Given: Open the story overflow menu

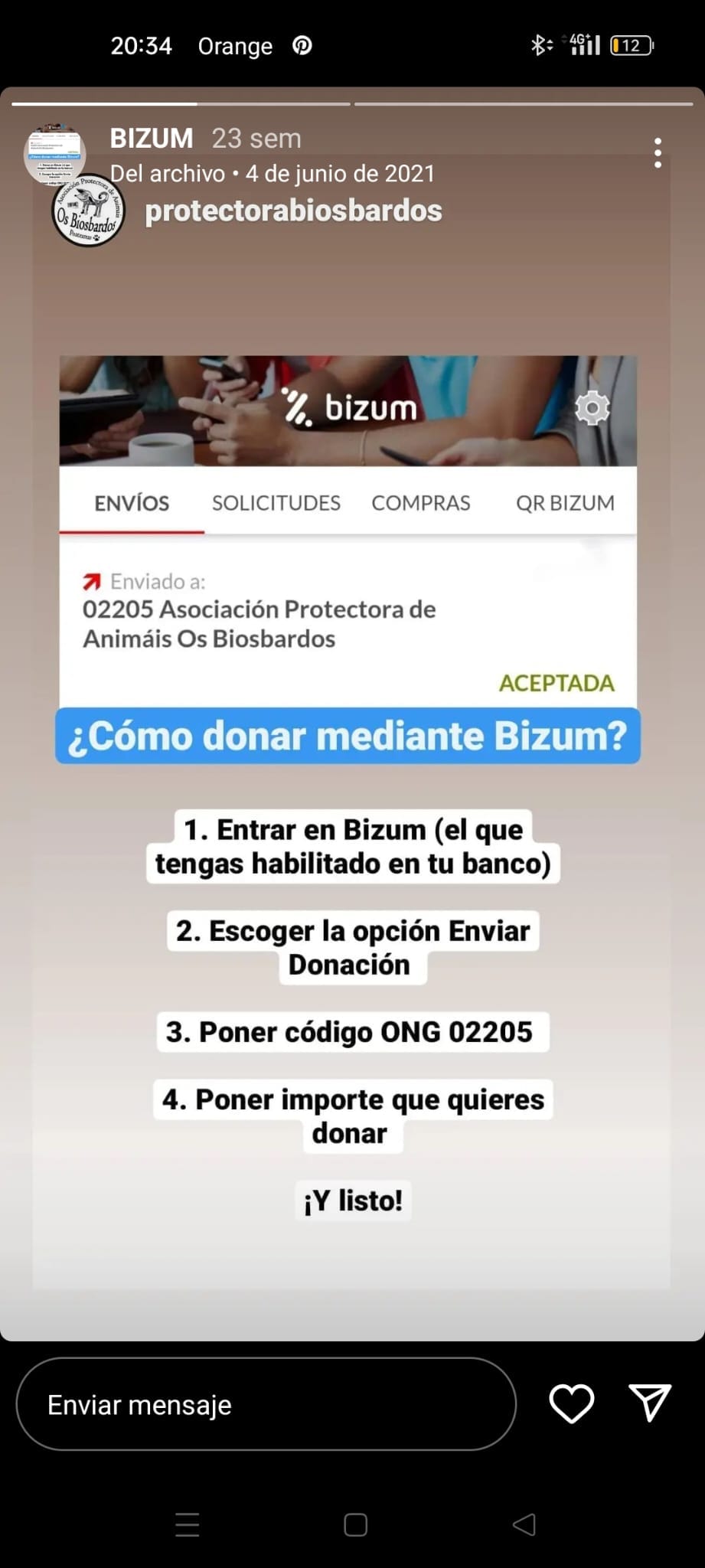Looking at the screenshot, I should [x=658, y=153].
